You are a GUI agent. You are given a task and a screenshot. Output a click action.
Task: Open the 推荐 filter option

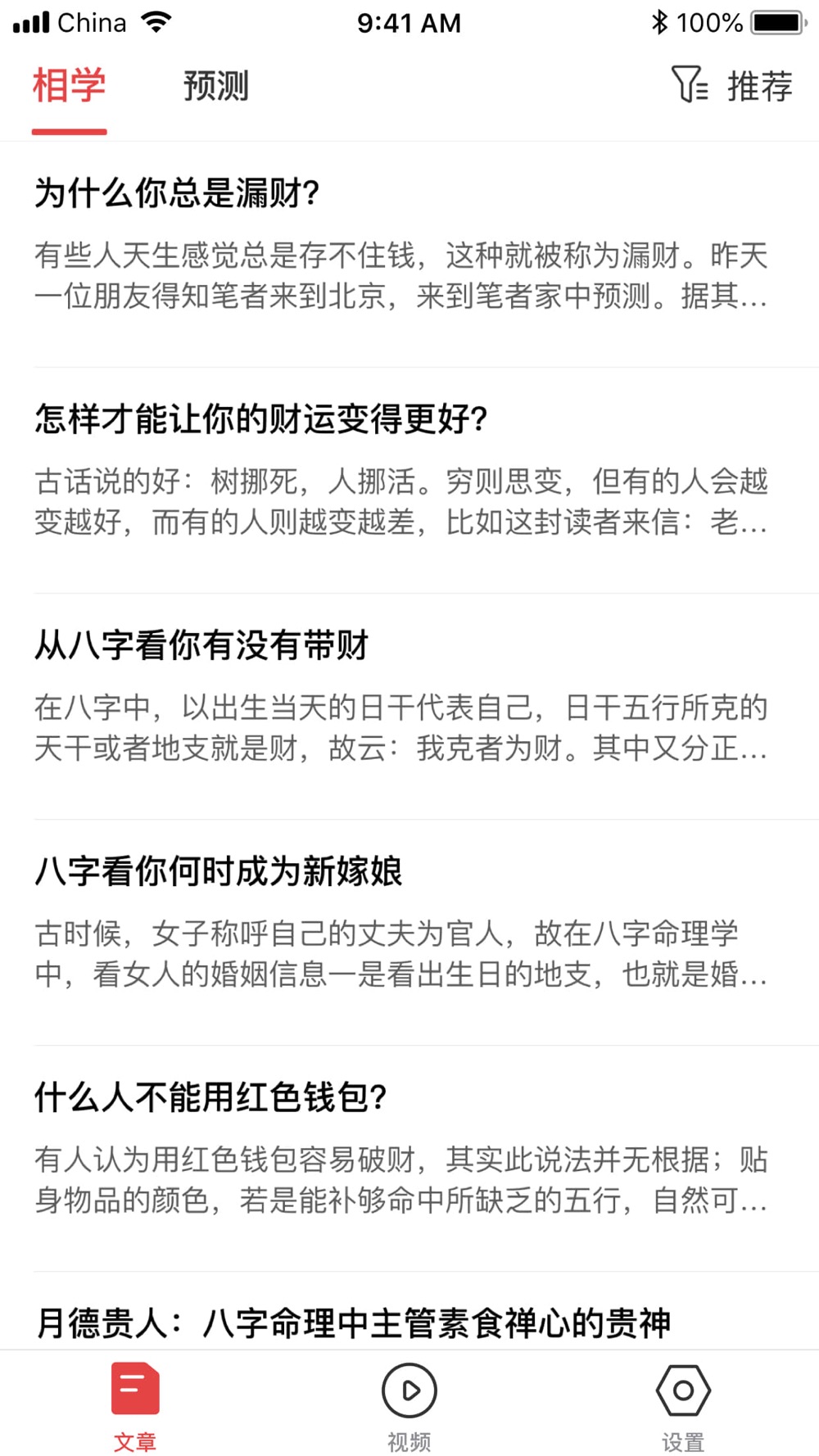coord(733,86)
